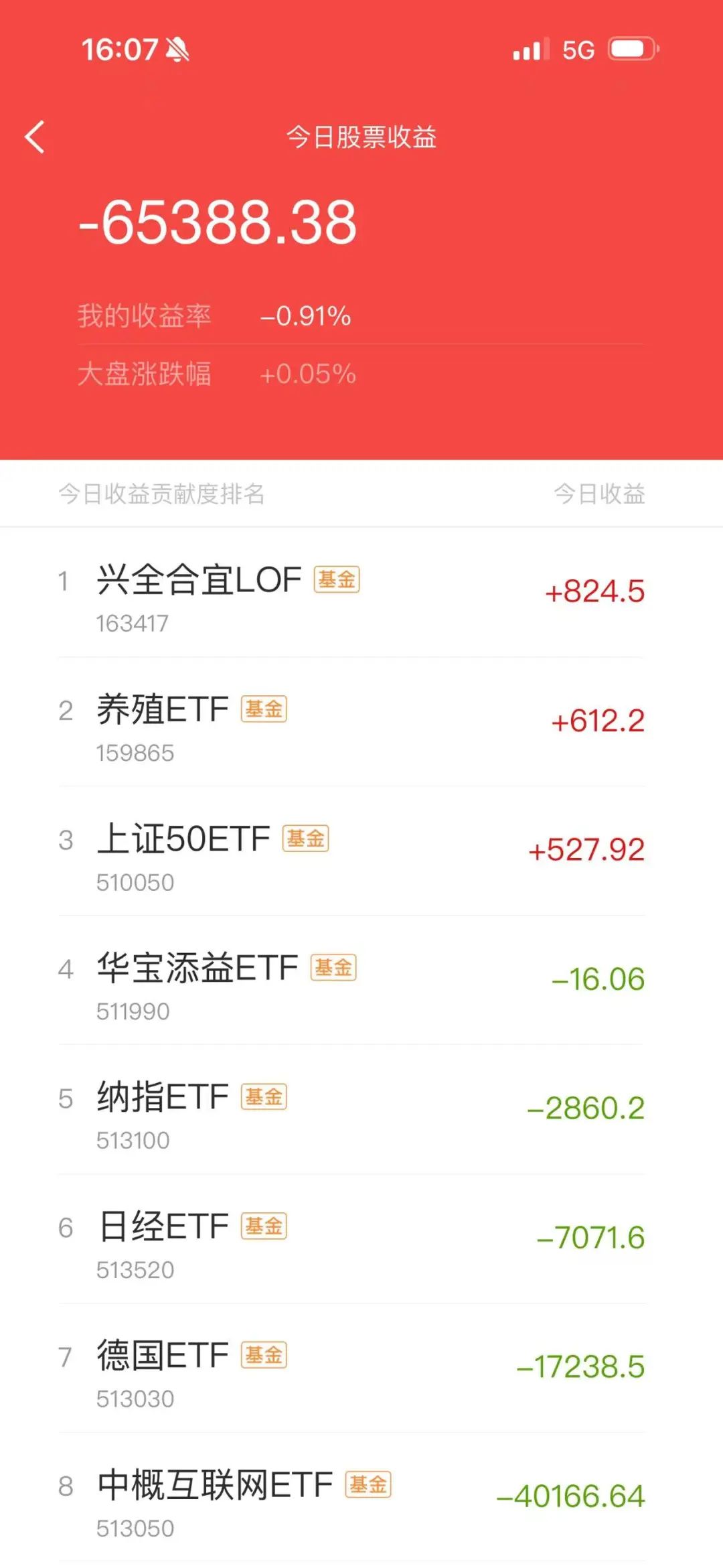View 华宝添益ETF details
723x1568 pixels.
point(361,981)
